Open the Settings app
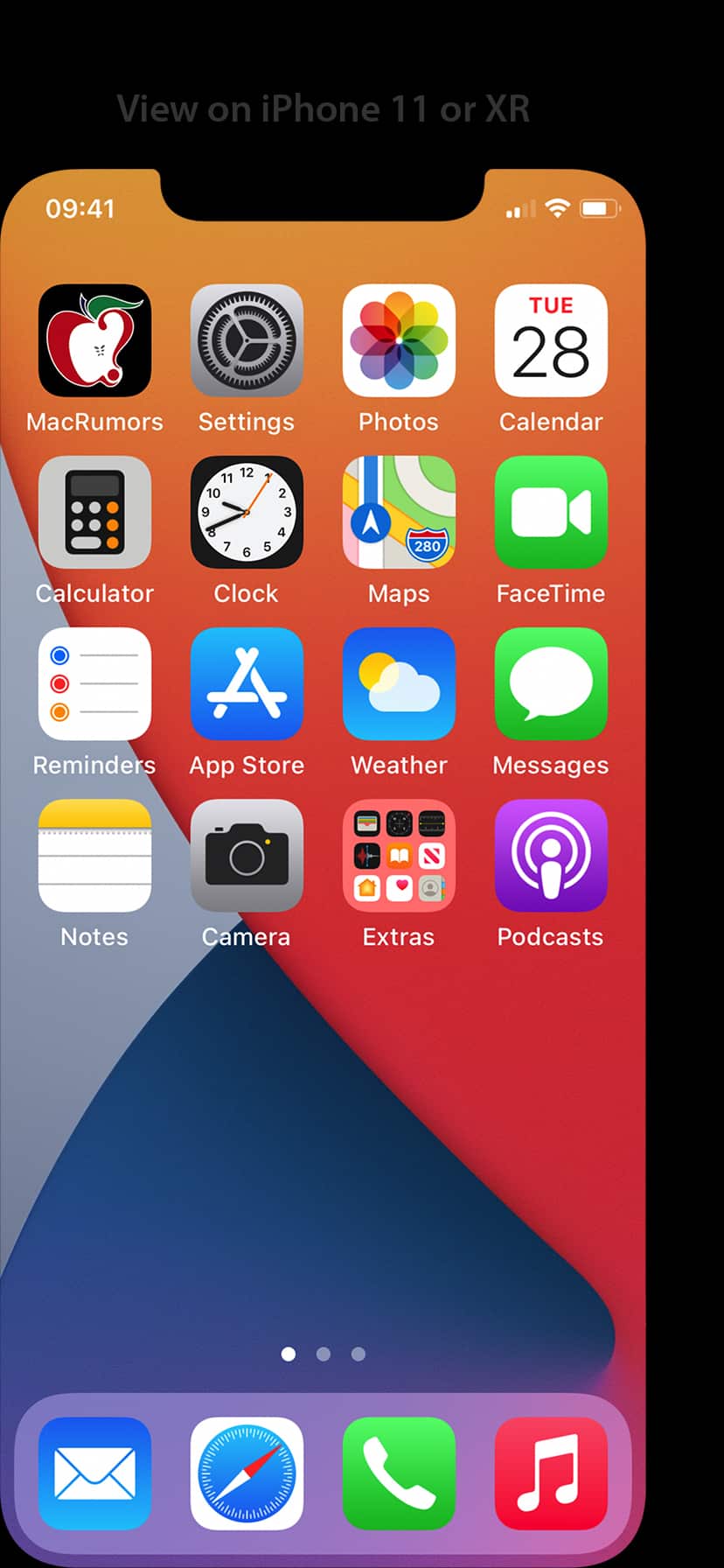Image resolution: width=724 pixels, height=1568 pixels. pos(247,341)
